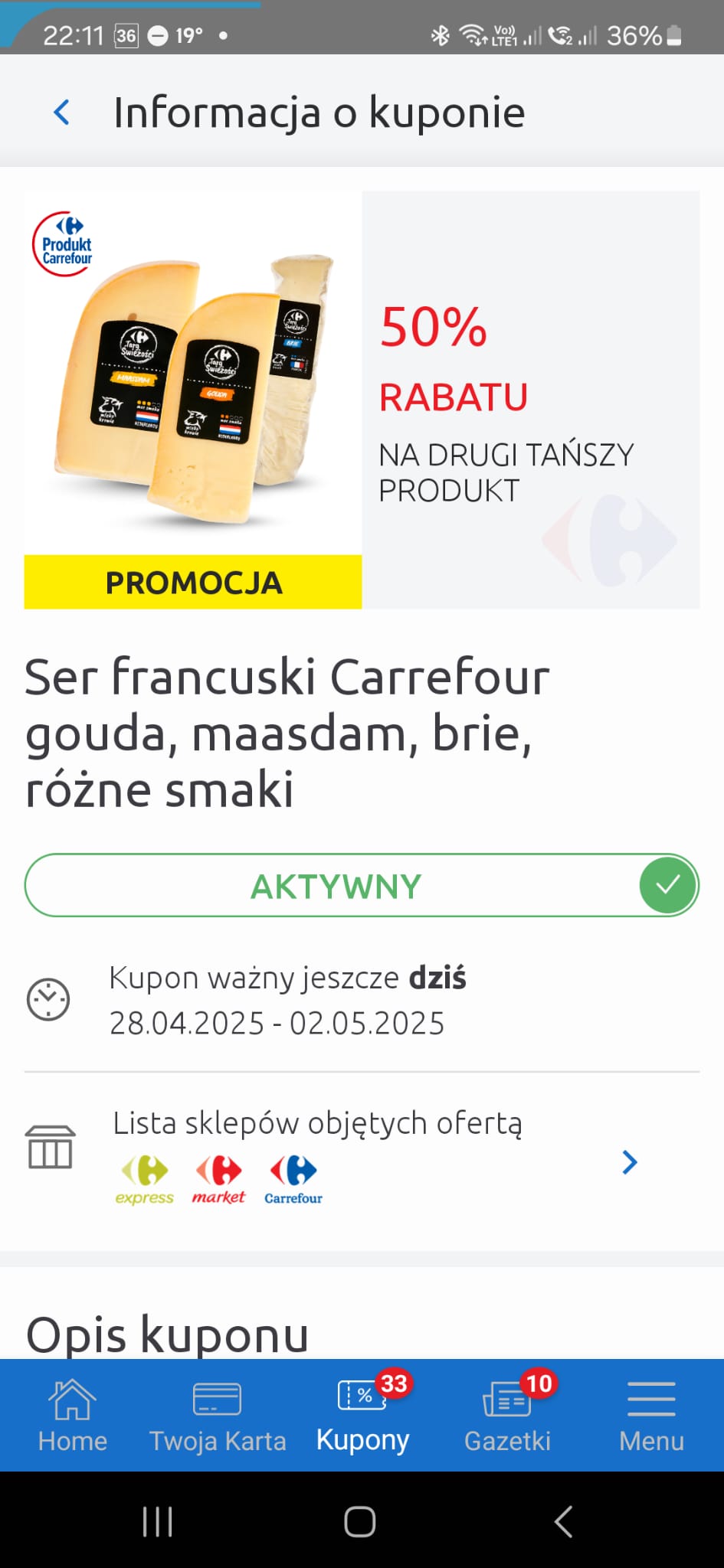Switch to the Home tab

(73, 1416)
